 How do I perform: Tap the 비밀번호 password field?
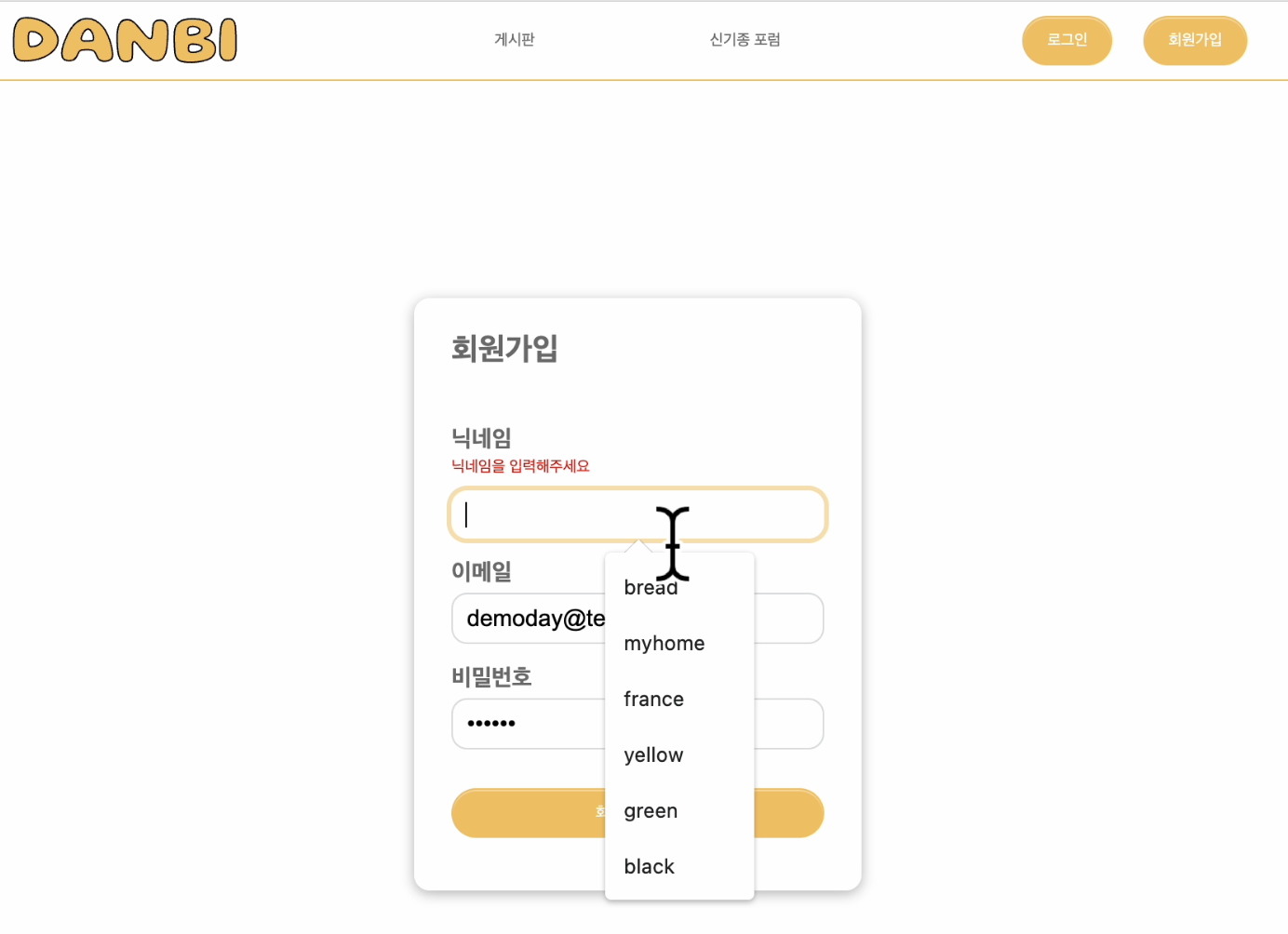click(527, 724)
